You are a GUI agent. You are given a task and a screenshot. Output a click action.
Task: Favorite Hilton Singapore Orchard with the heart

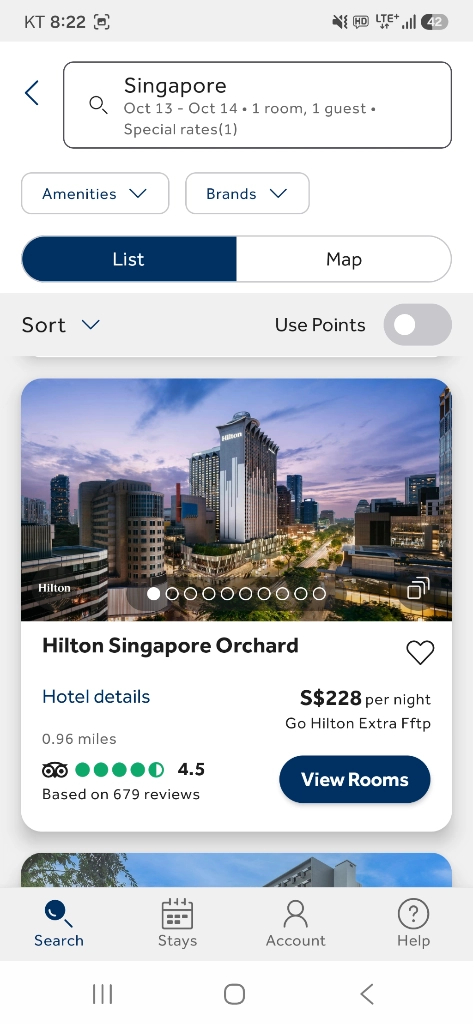[420, 652]
